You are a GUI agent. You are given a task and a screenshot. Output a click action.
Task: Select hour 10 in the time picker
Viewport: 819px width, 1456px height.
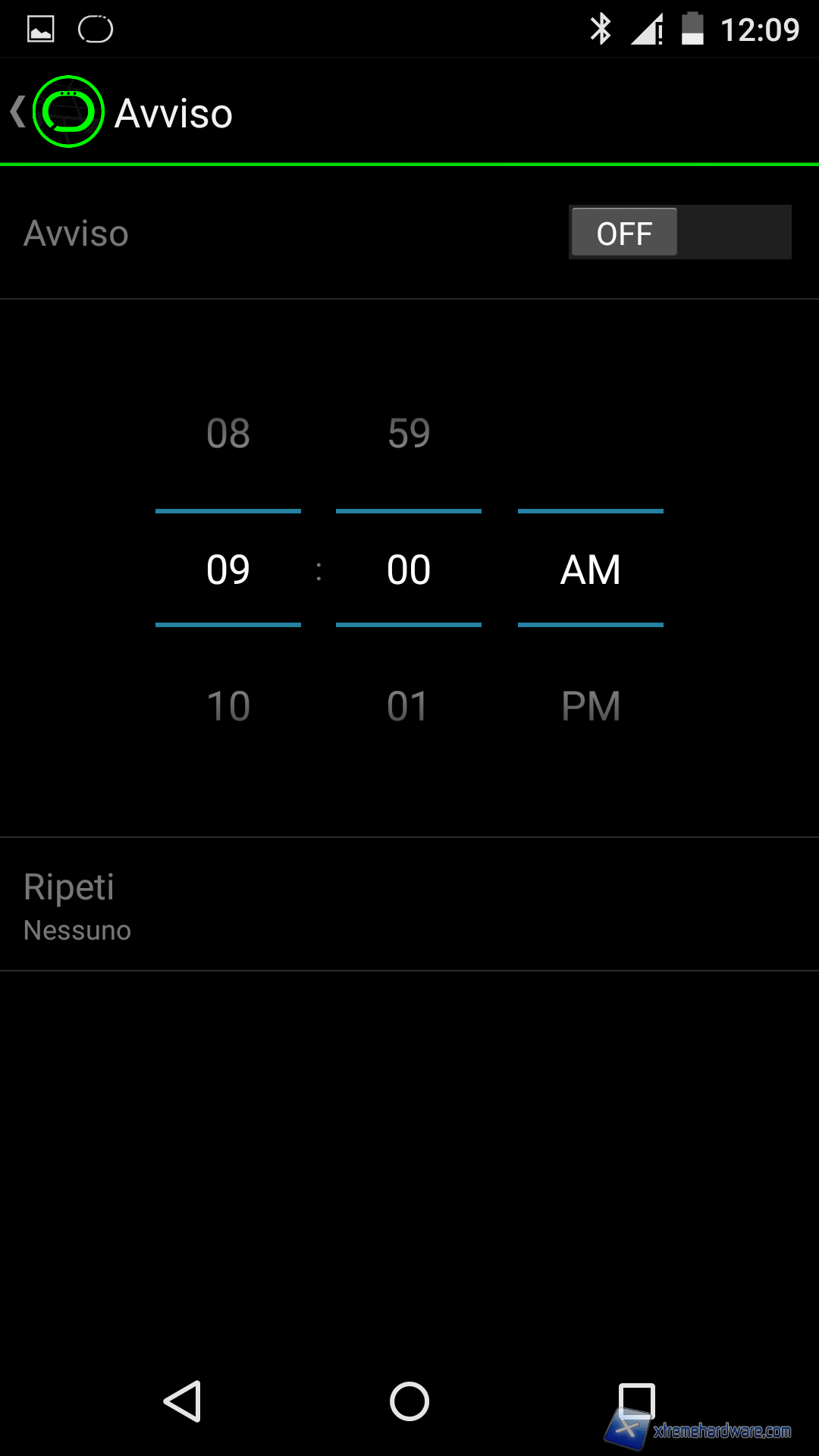(x=228, y=706)
